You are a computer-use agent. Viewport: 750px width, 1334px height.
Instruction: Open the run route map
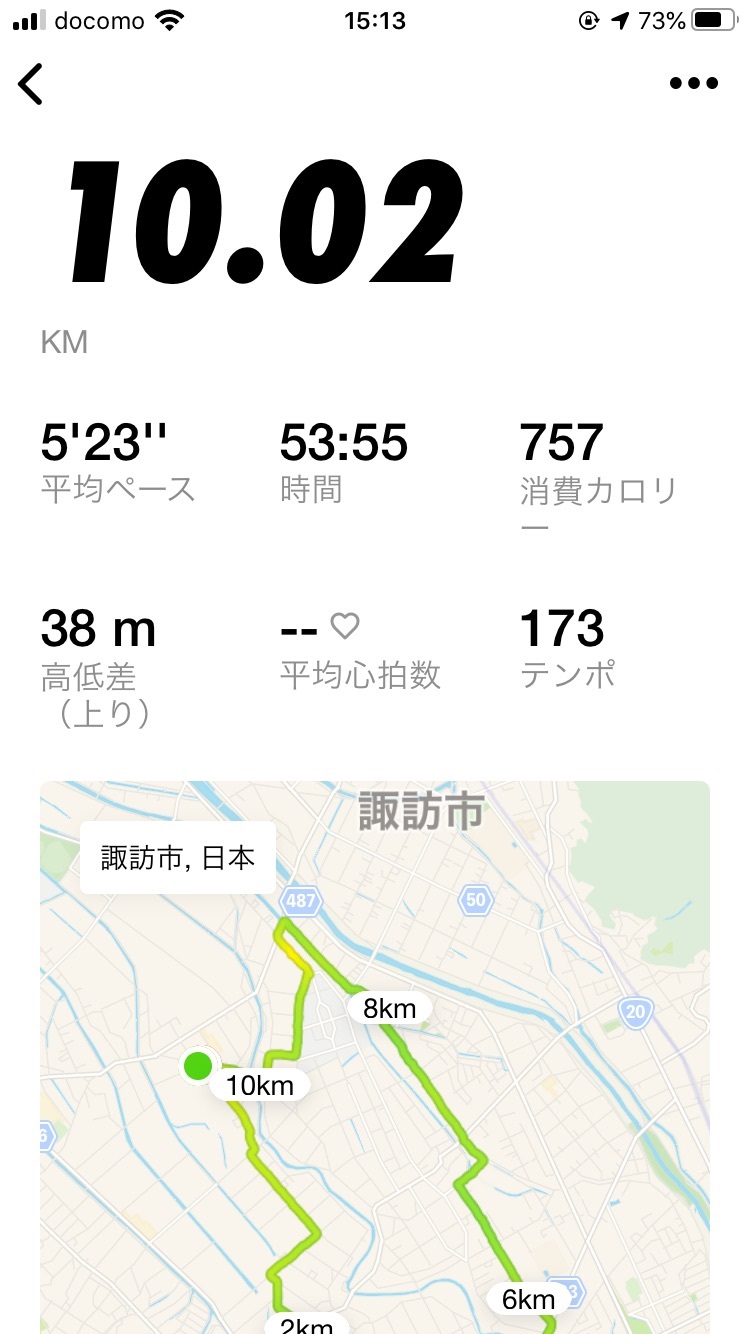click(x=375, y=1057)
